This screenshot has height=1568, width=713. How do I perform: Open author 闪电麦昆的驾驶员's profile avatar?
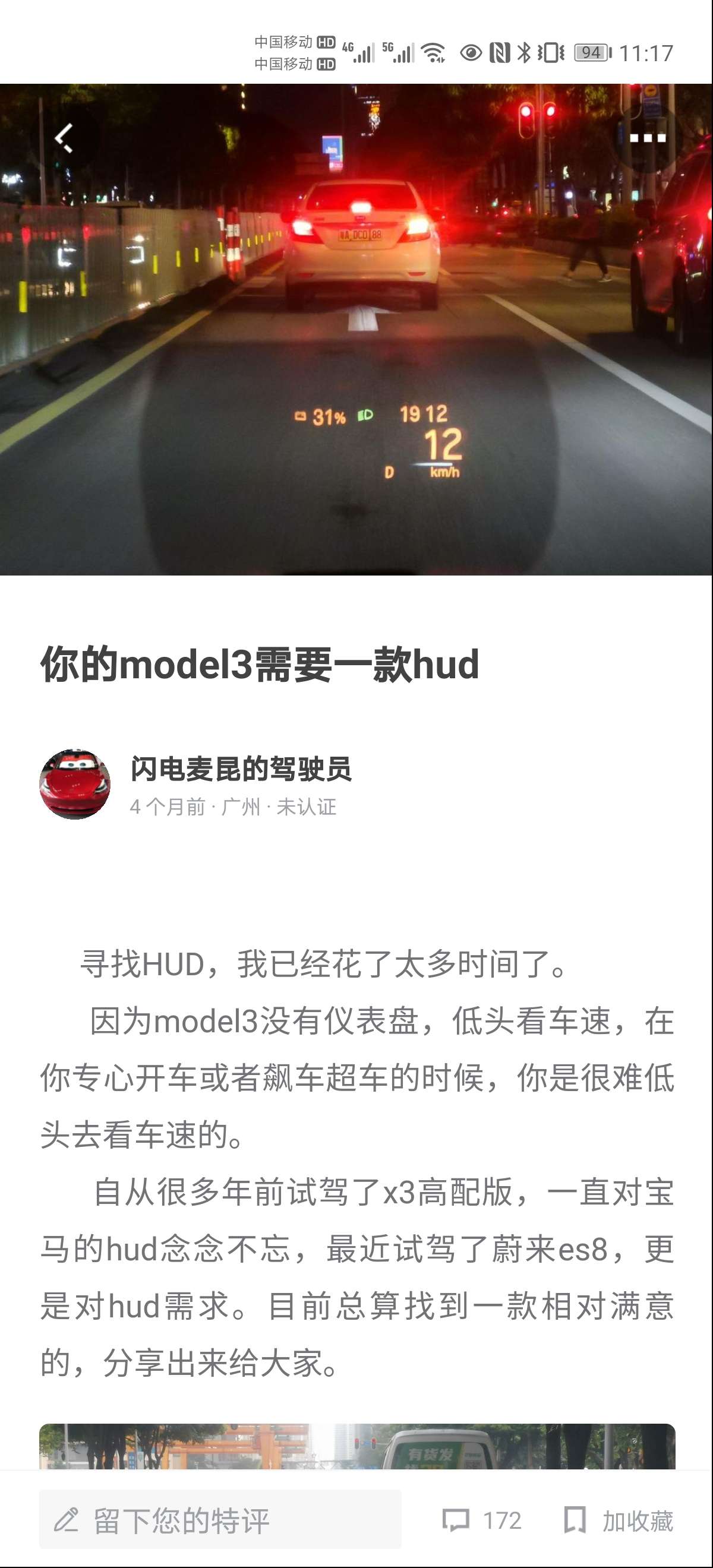click(x=75, y=784)
